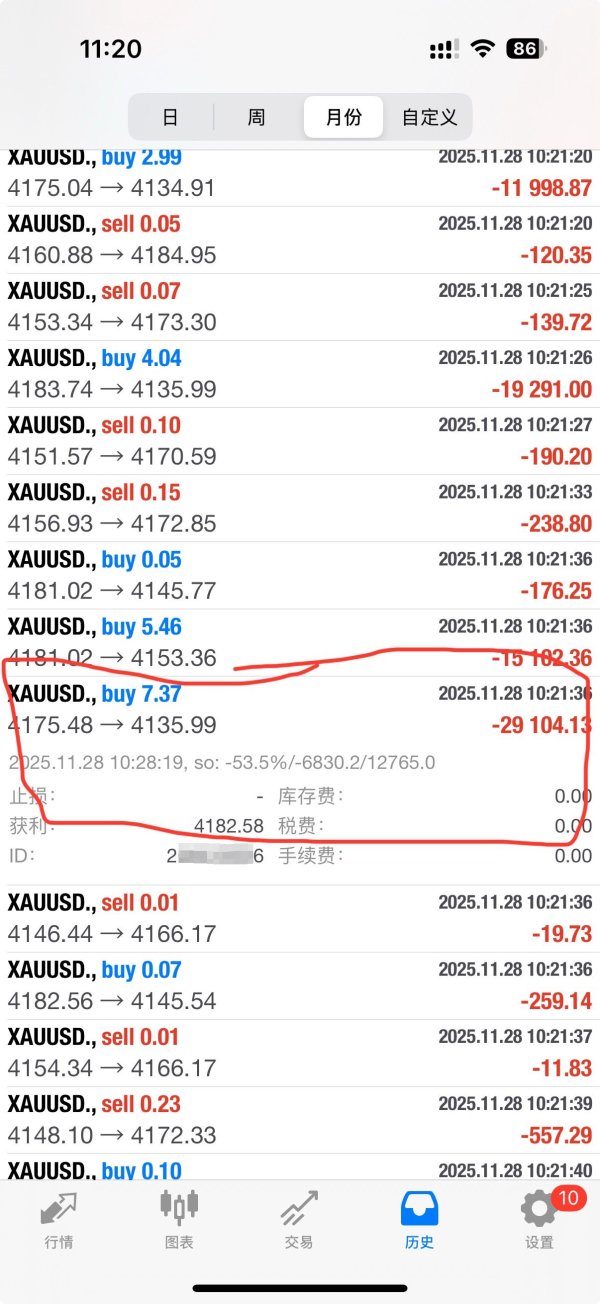Viewport: 600px width, 1304px height.
Task: Open the 交易 trade tab
Action: [299, 1220]
